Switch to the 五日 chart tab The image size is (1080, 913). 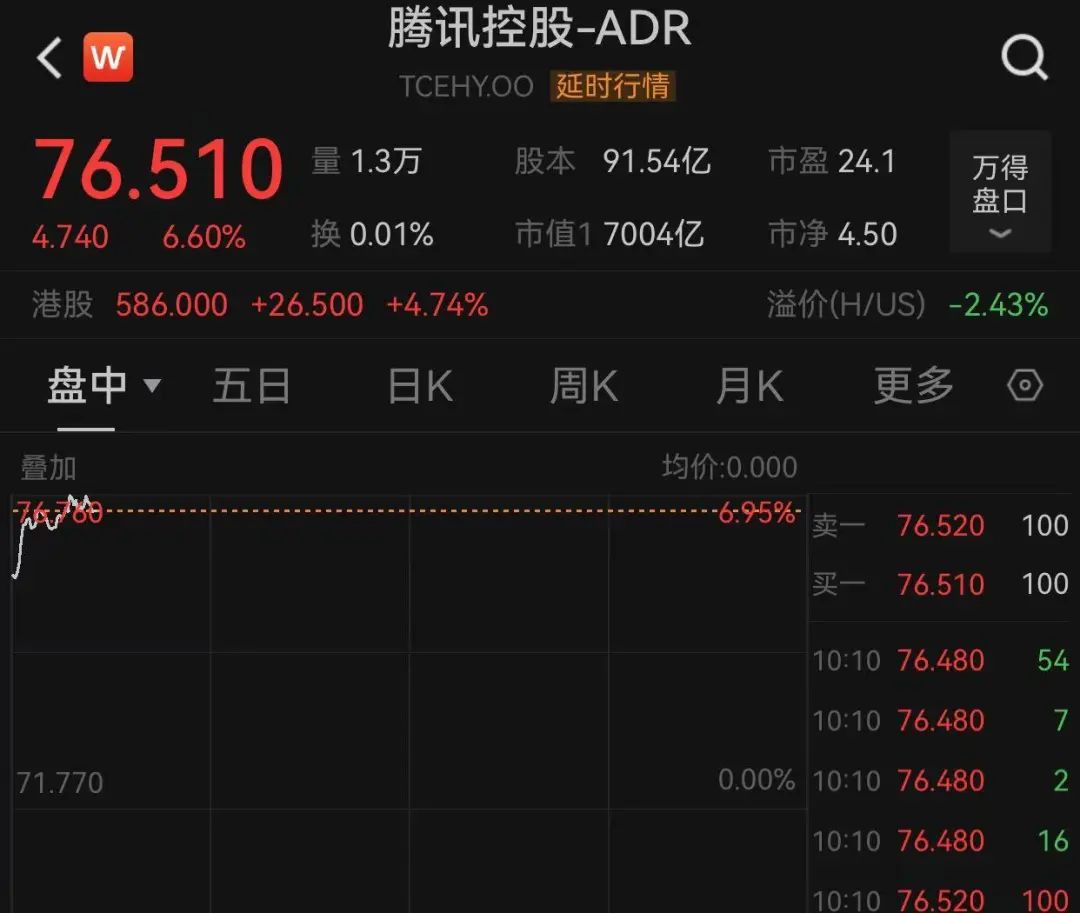(251, 386)
